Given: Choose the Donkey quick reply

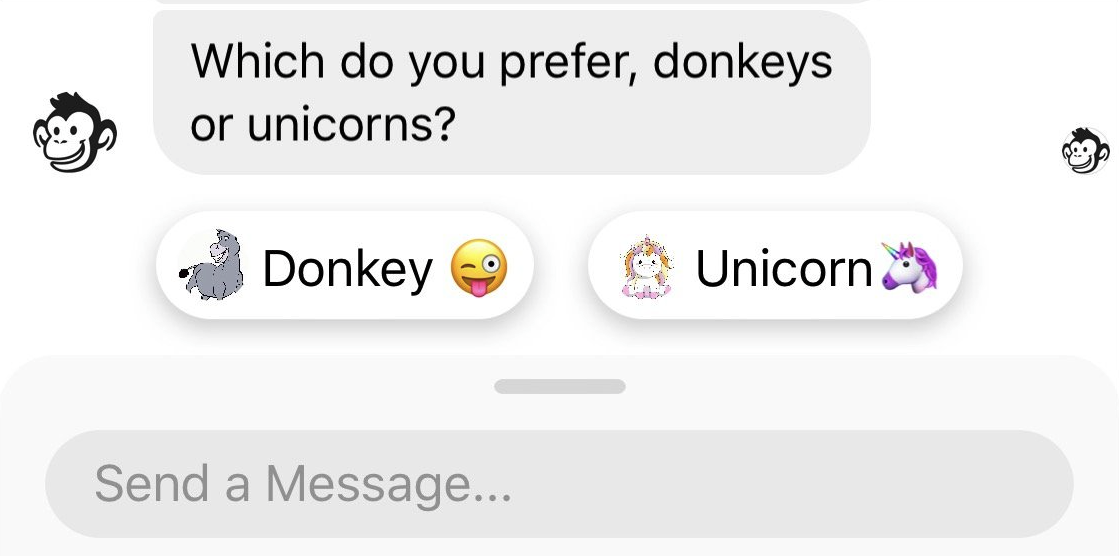Looking at the screenshot, I should [x=345, y=268].
